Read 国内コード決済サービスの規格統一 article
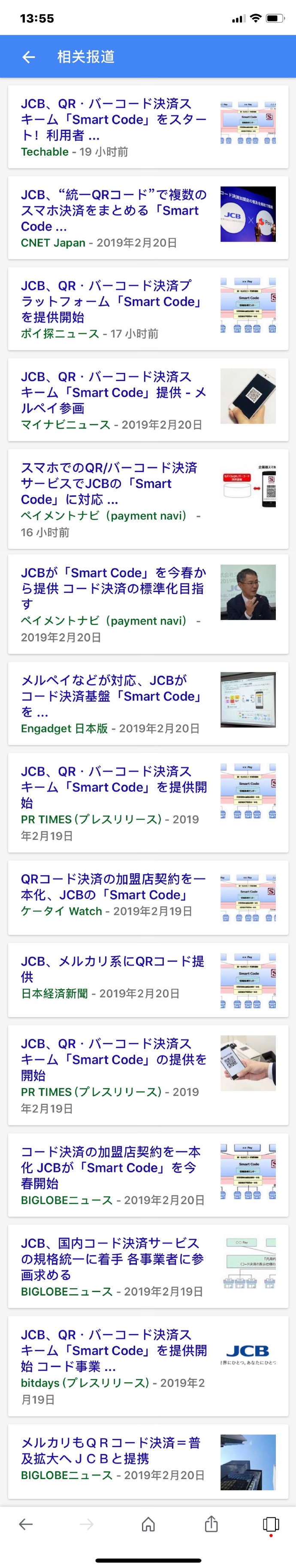This screenshot has height=1568, width=296. (114, 1258)
